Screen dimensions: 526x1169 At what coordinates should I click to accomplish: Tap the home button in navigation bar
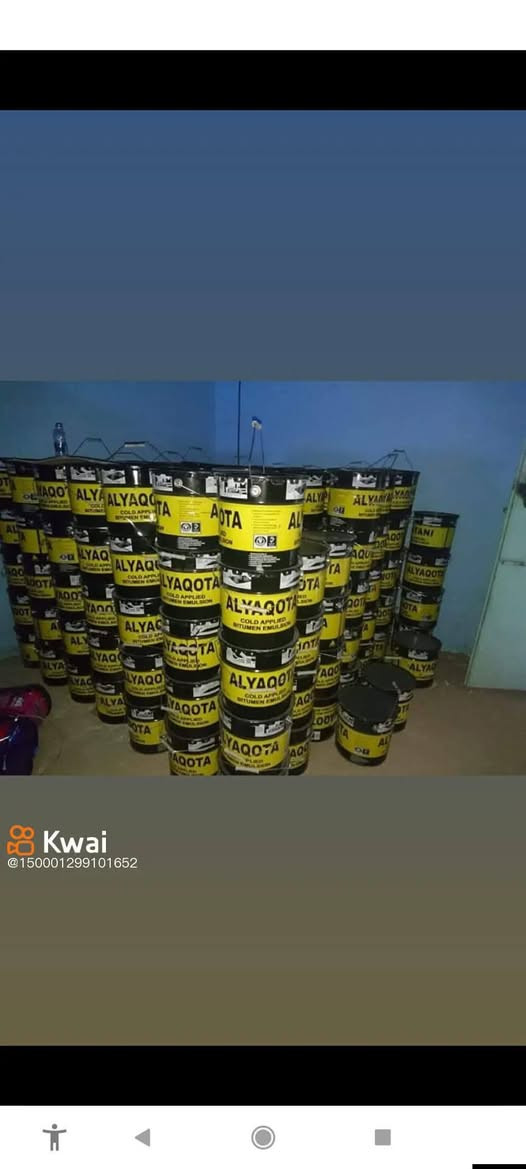pyautogui.click(x=263, y=1137)
